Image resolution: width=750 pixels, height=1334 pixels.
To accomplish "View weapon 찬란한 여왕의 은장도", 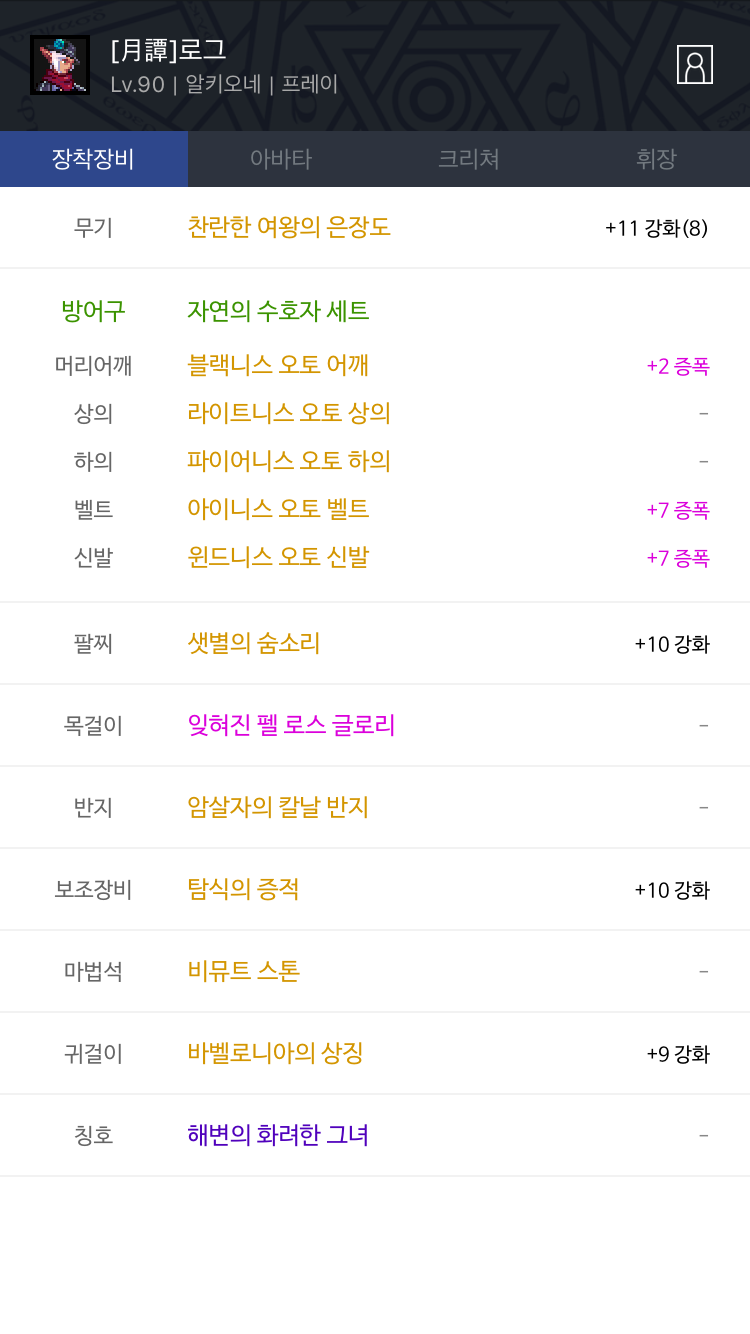I will coord(289,227).
